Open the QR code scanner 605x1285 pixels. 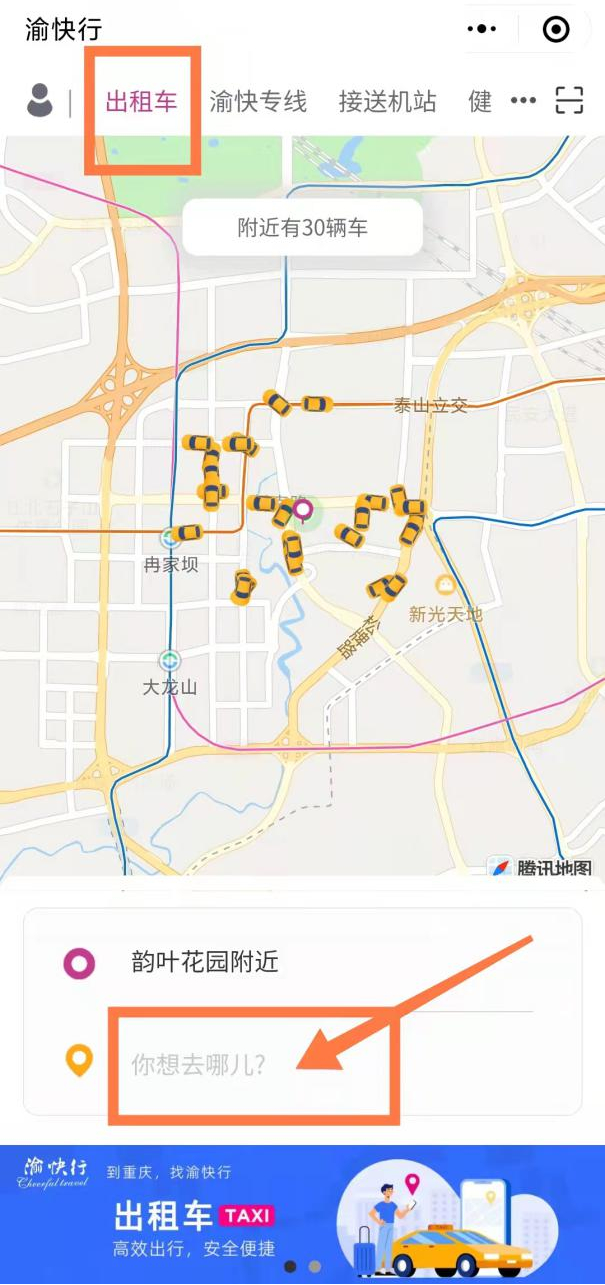point(569,101)
